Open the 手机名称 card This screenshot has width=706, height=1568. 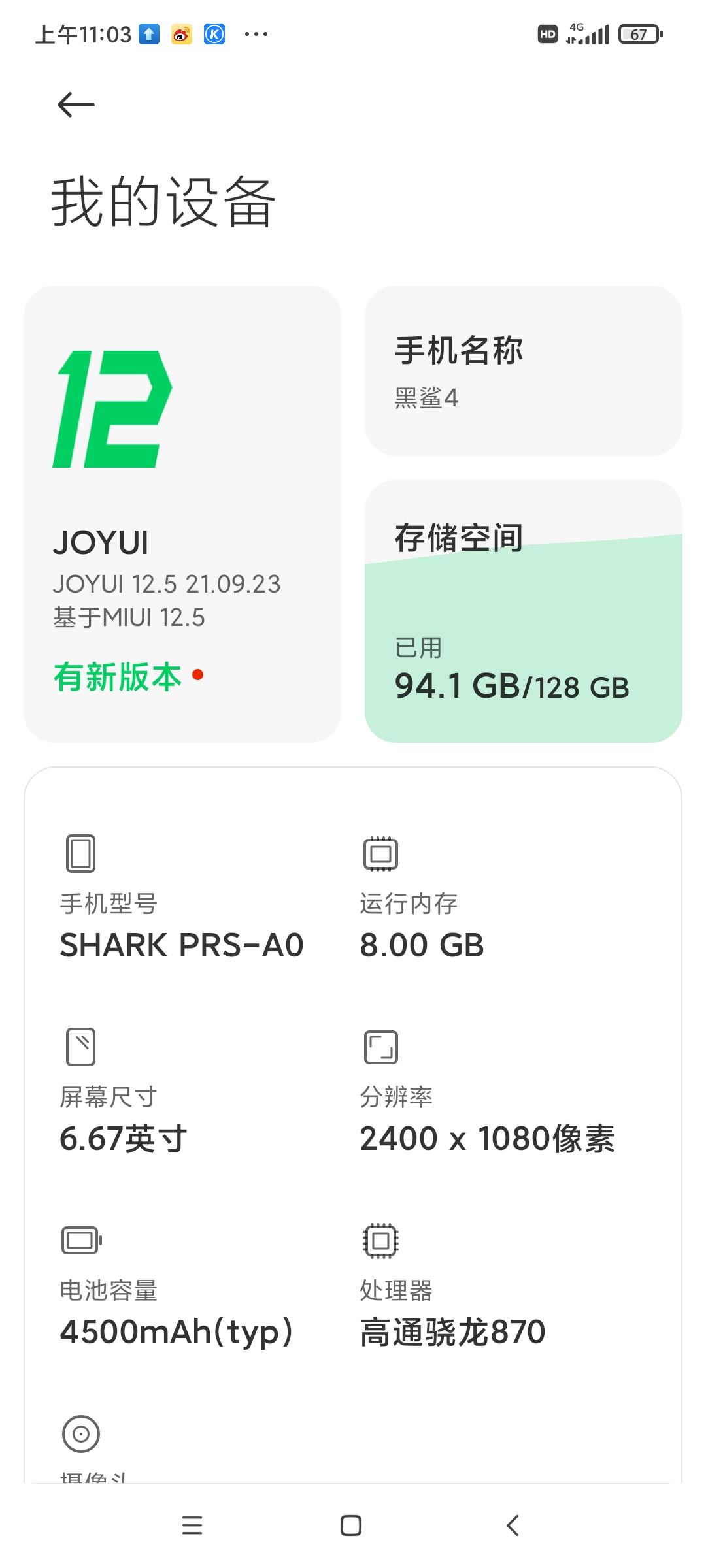click(524, 370)
